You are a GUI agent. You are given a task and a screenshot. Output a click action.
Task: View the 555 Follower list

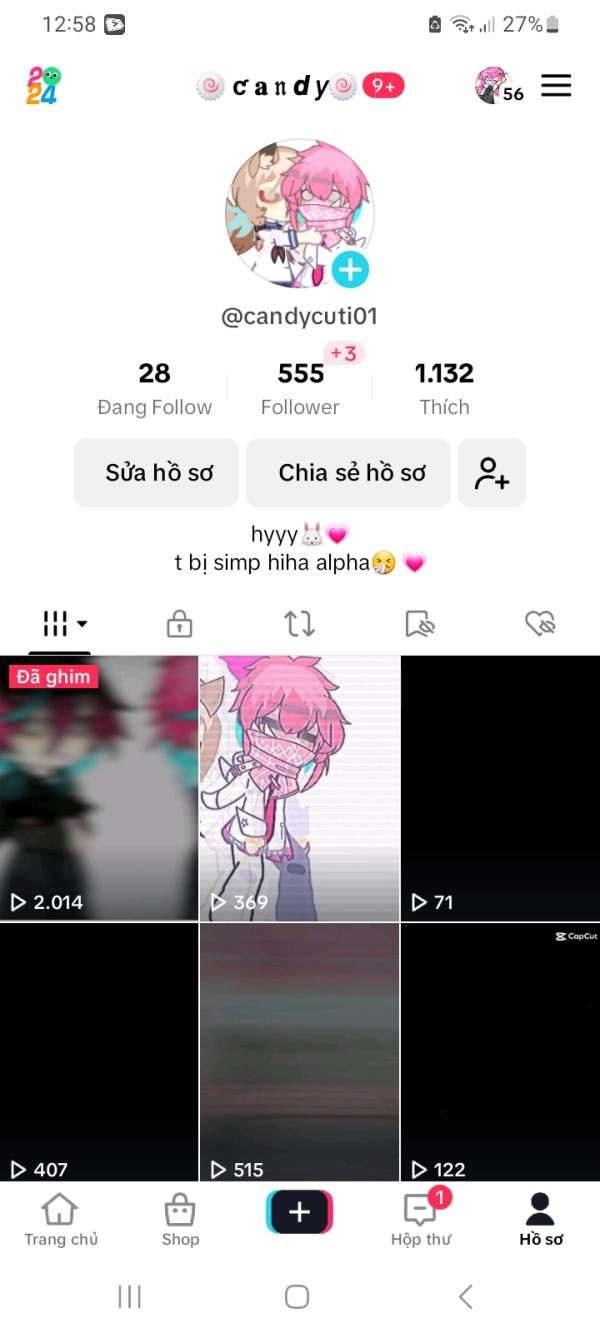click(300, 388)
